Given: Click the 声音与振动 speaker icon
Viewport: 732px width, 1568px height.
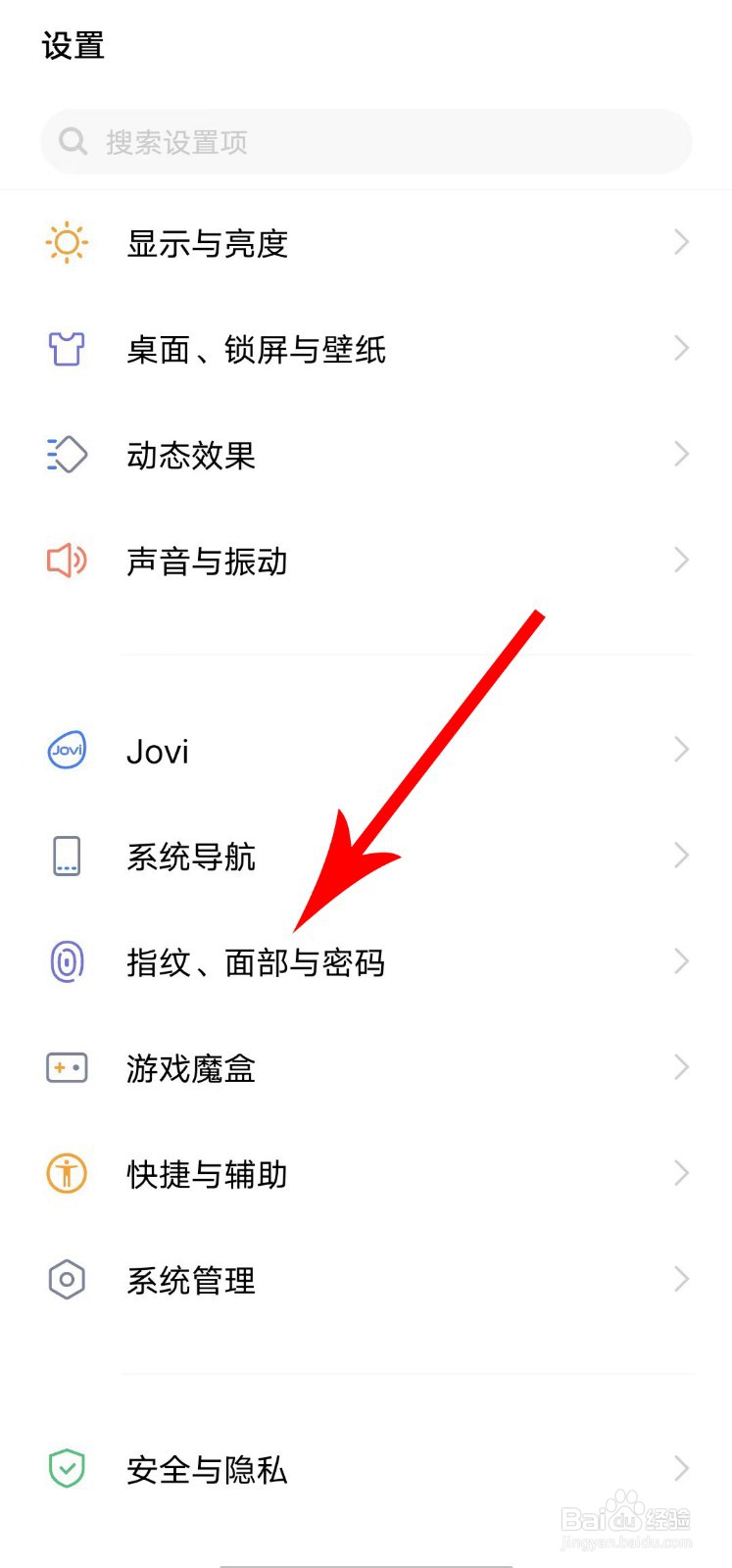Looking at the screenshot, I should coord(66,560).
